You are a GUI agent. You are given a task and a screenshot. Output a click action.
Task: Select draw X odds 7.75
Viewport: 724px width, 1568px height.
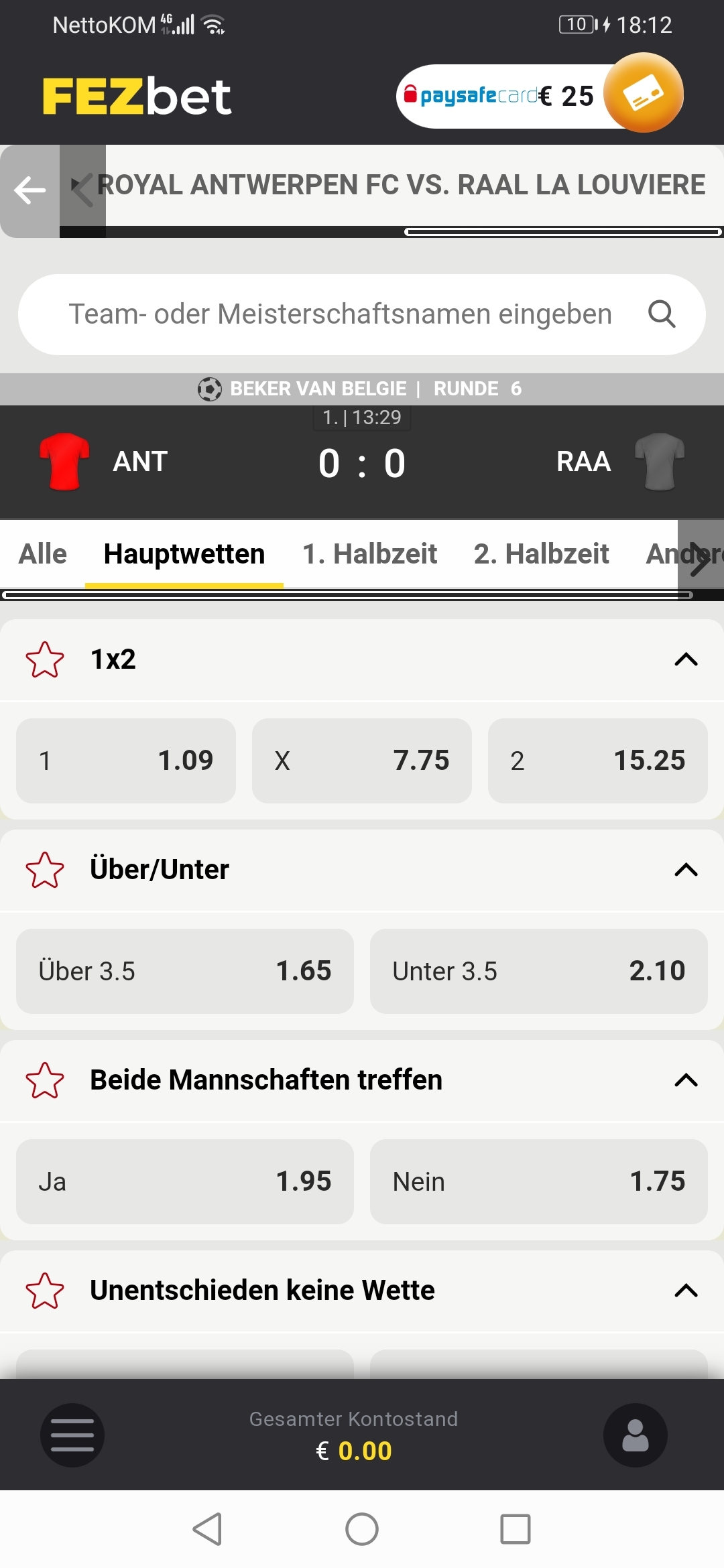(x=362, y=761)
